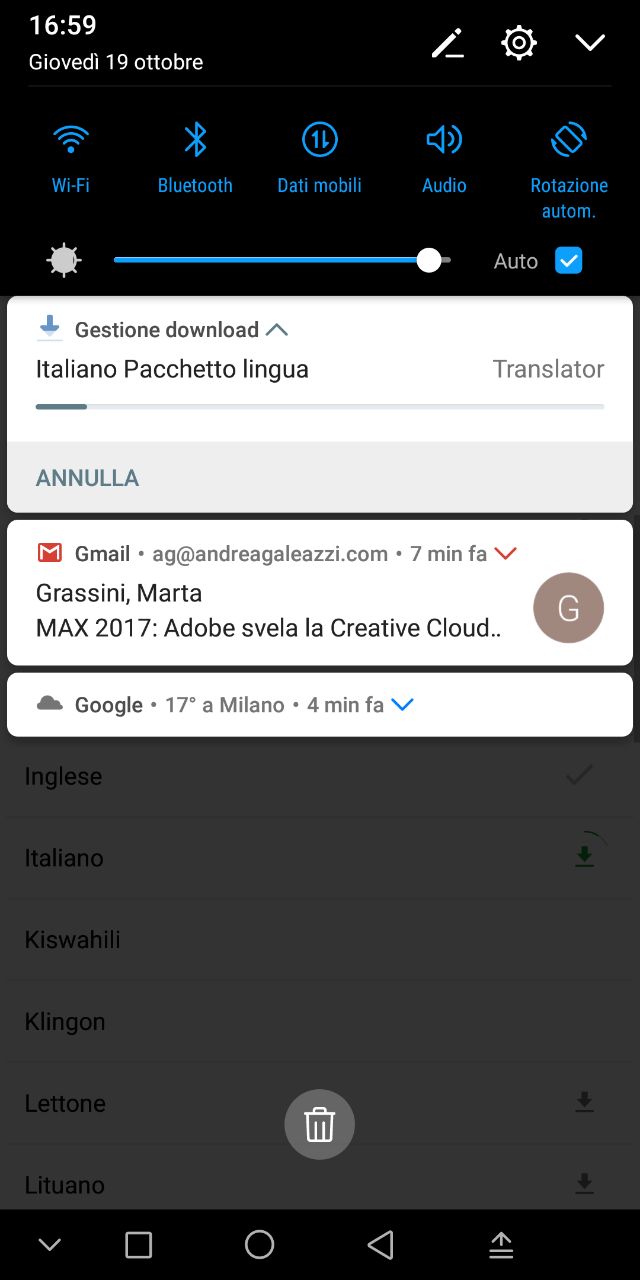The image size is (640, 1280).
Task: Toggle Rotazione autom. (auto-rotate)
Action: click(569, 170)
